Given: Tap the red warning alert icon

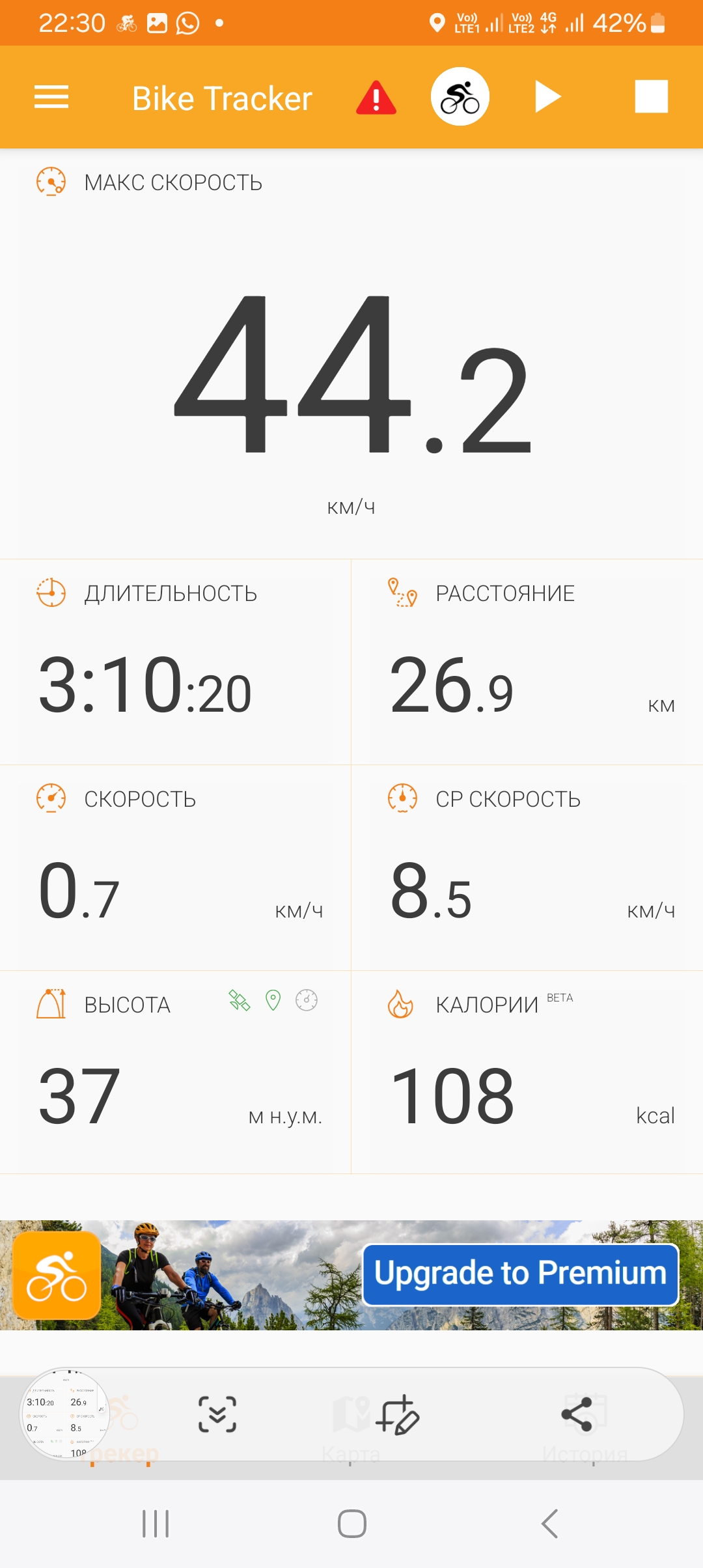Looking at the screenshot, I should pyautogui.click(x=376, y=98).
